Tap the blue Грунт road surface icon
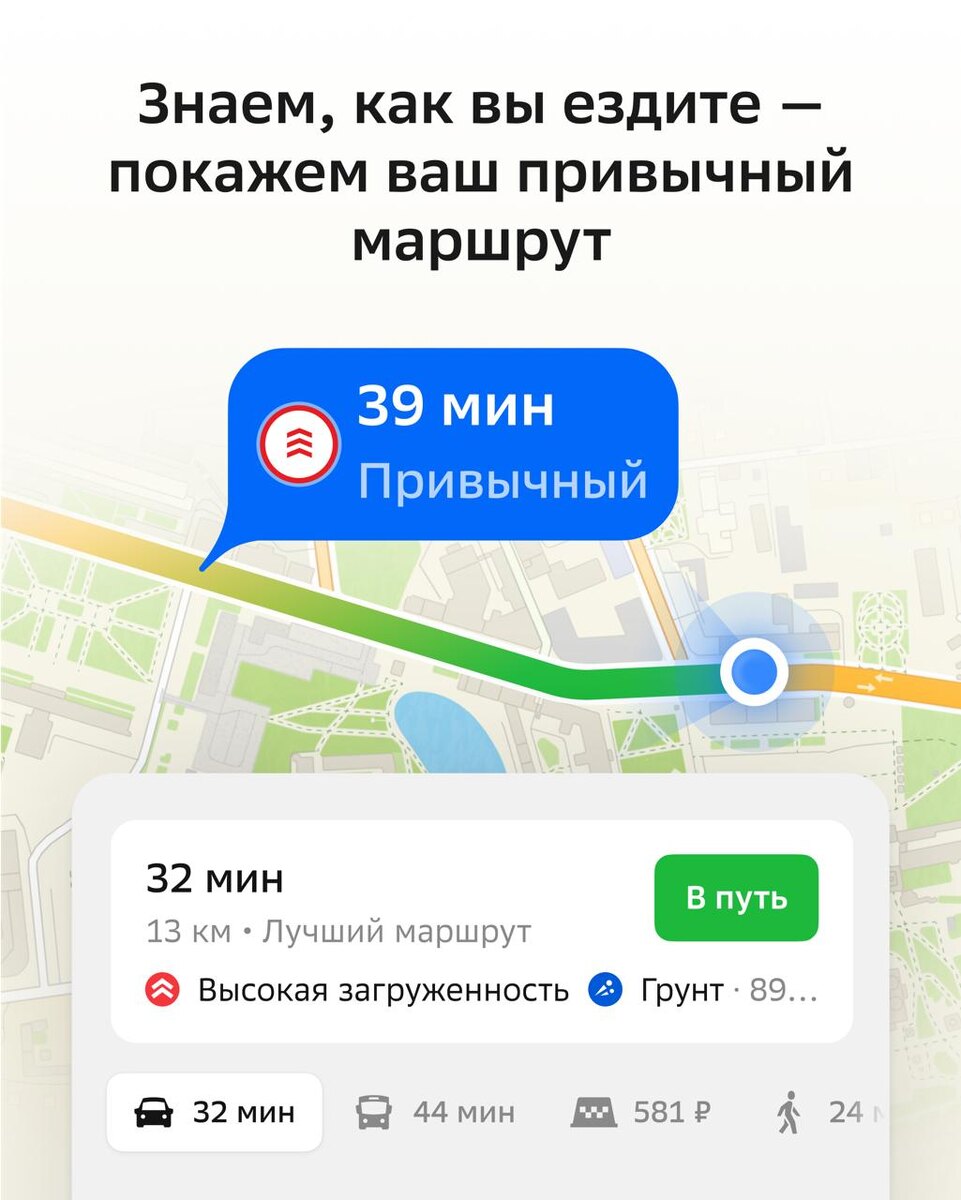961x1200 pixels. 604,989
